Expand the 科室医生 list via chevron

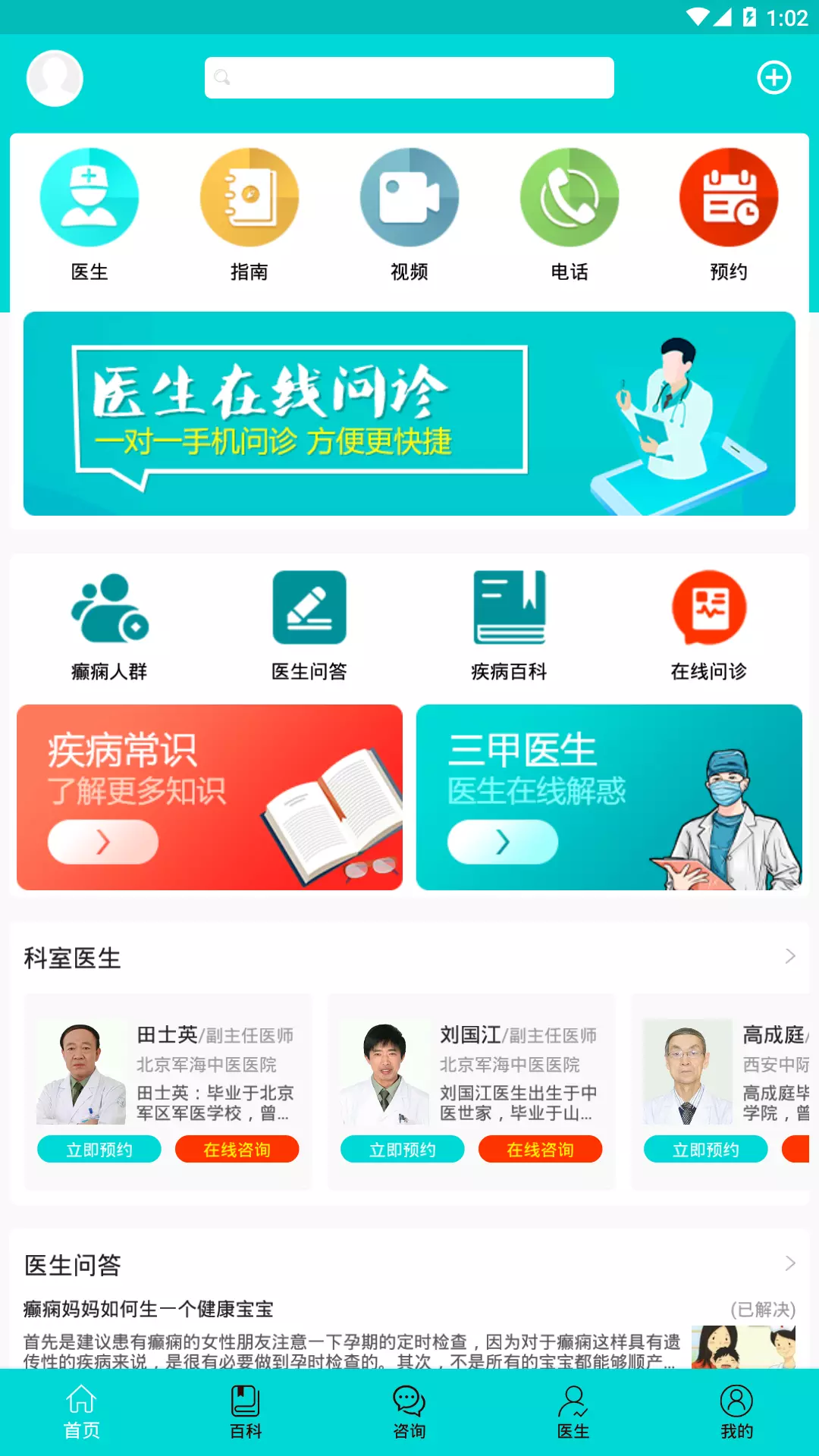pyautogui.click(x=790, y=956)
